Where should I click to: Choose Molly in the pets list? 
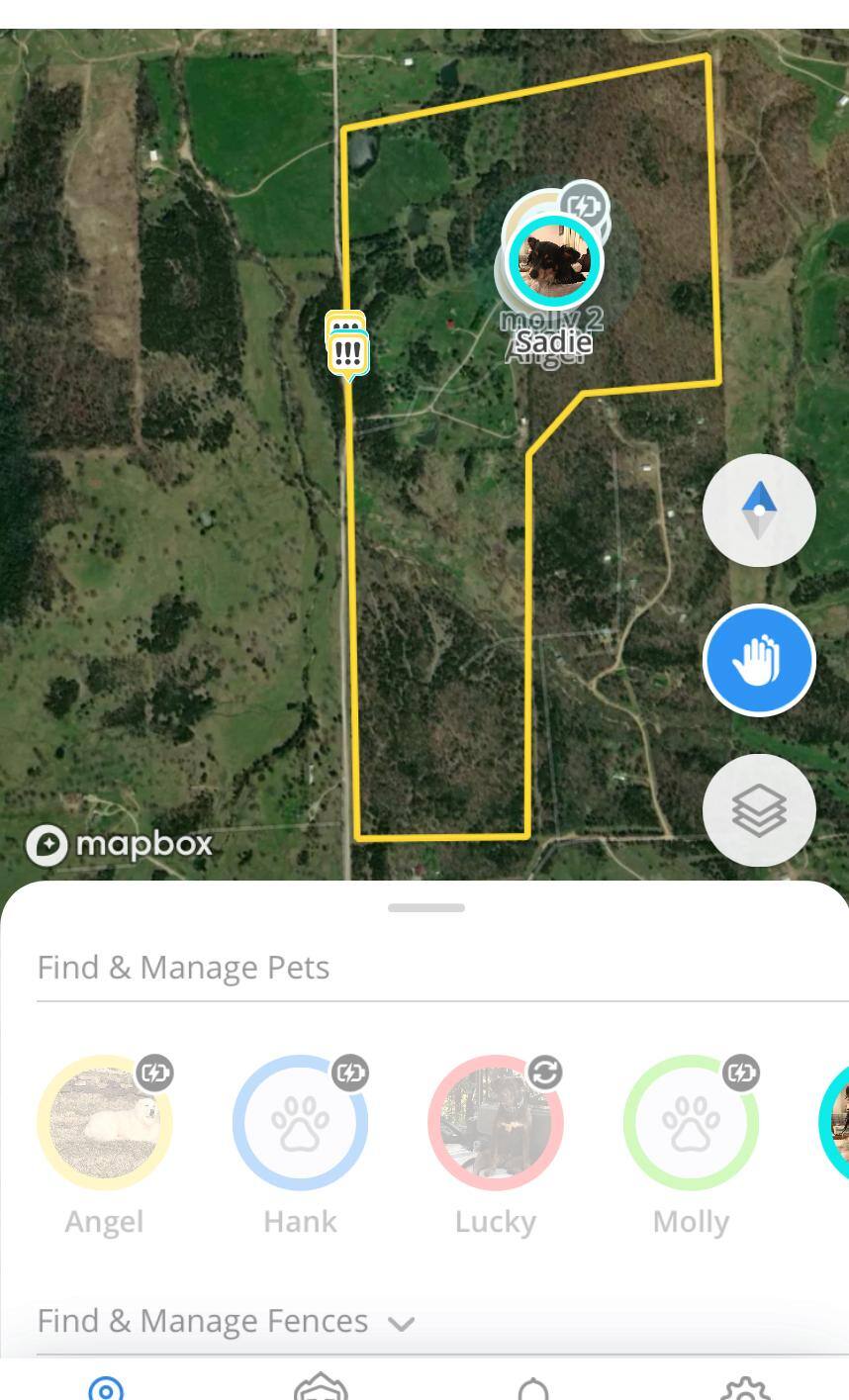[x=691, y=1123]
